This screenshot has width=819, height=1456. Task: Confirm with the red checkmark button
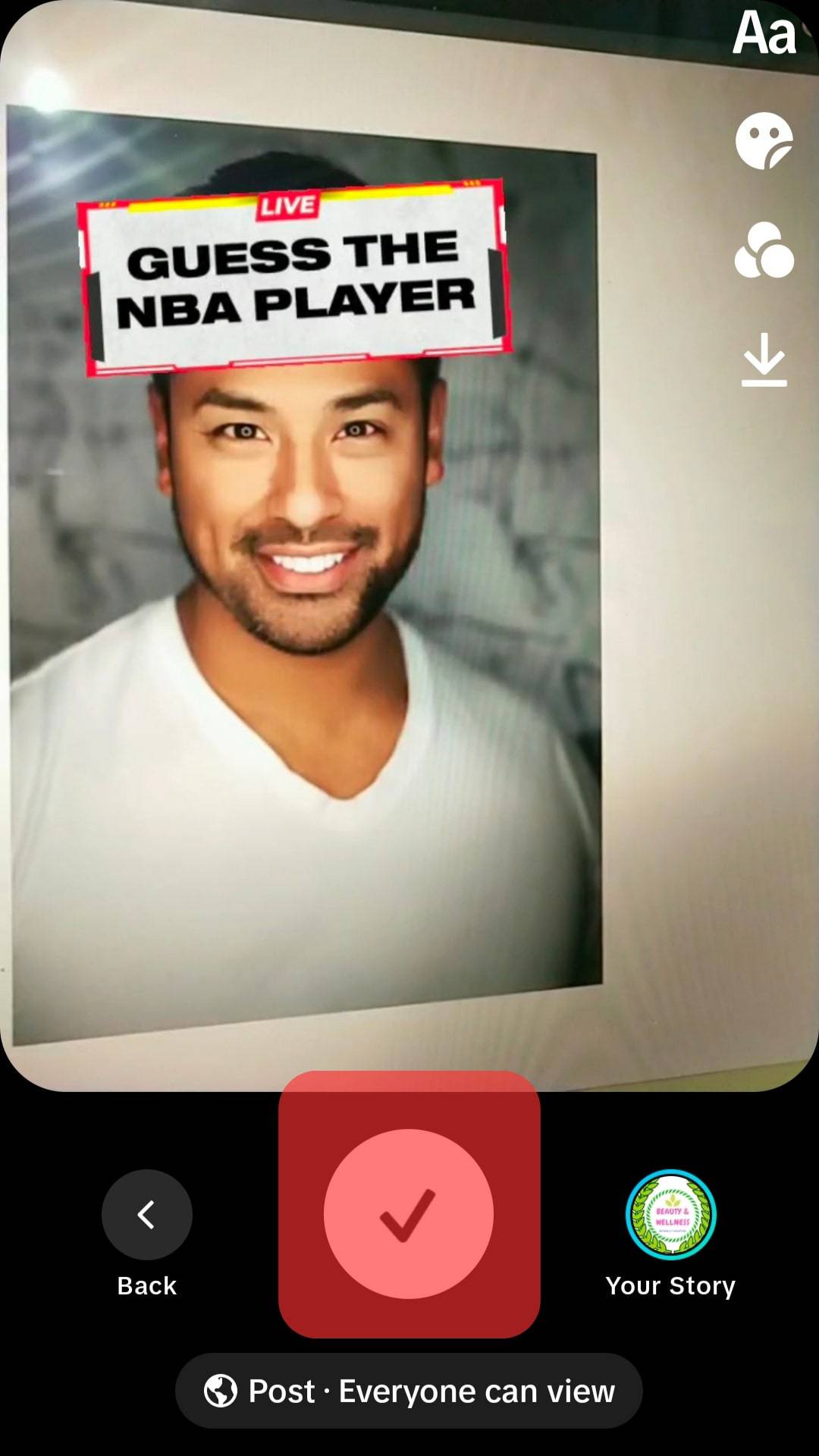[x=409, y=1213]
